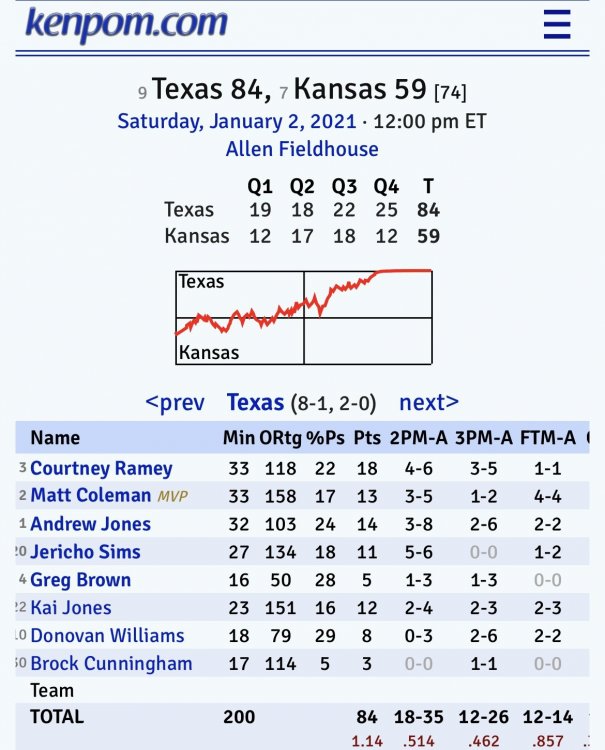Select Andrew Jones player link

coord(91,524)
